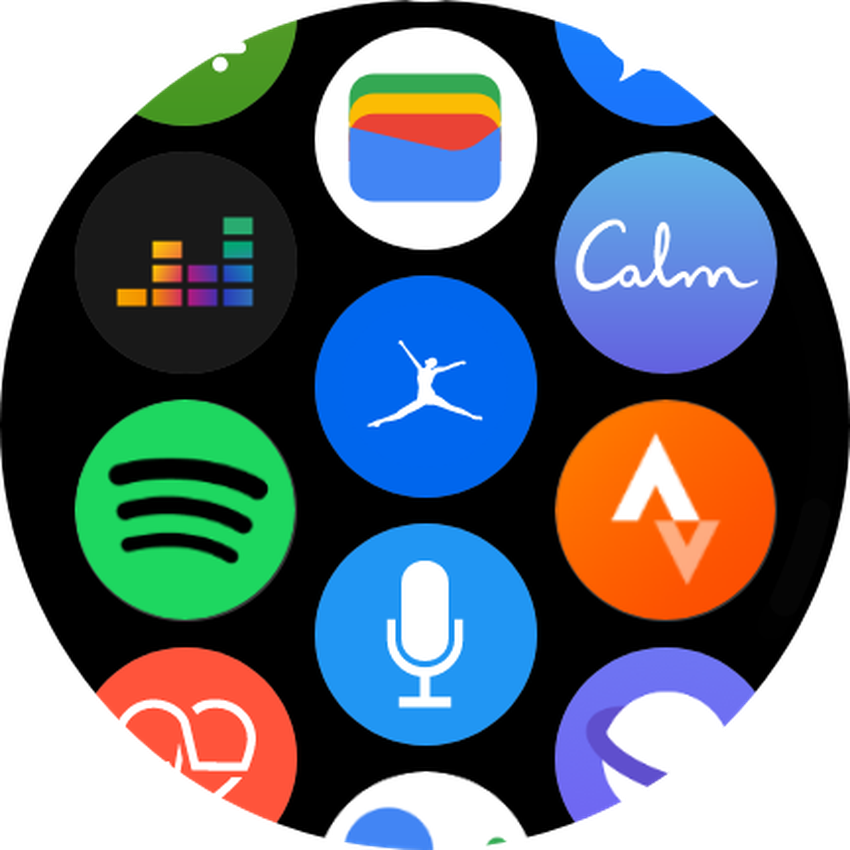Launch the MyFitnessPal app

425,386
